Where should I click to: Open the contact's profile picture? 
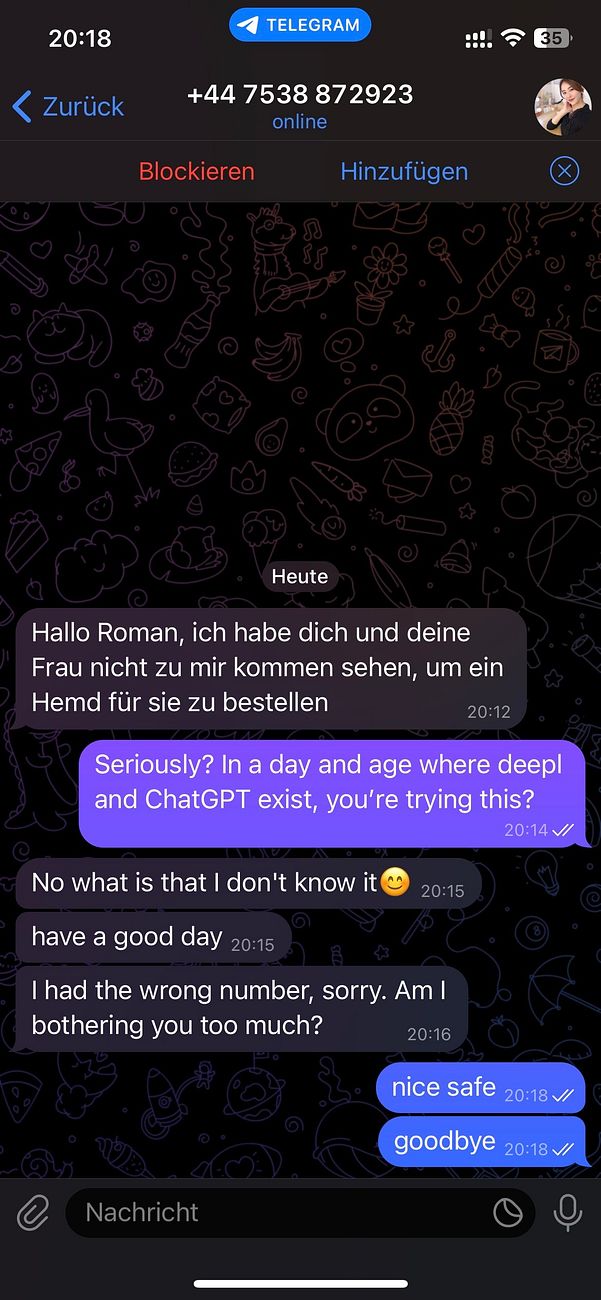[x=562, y=106]
